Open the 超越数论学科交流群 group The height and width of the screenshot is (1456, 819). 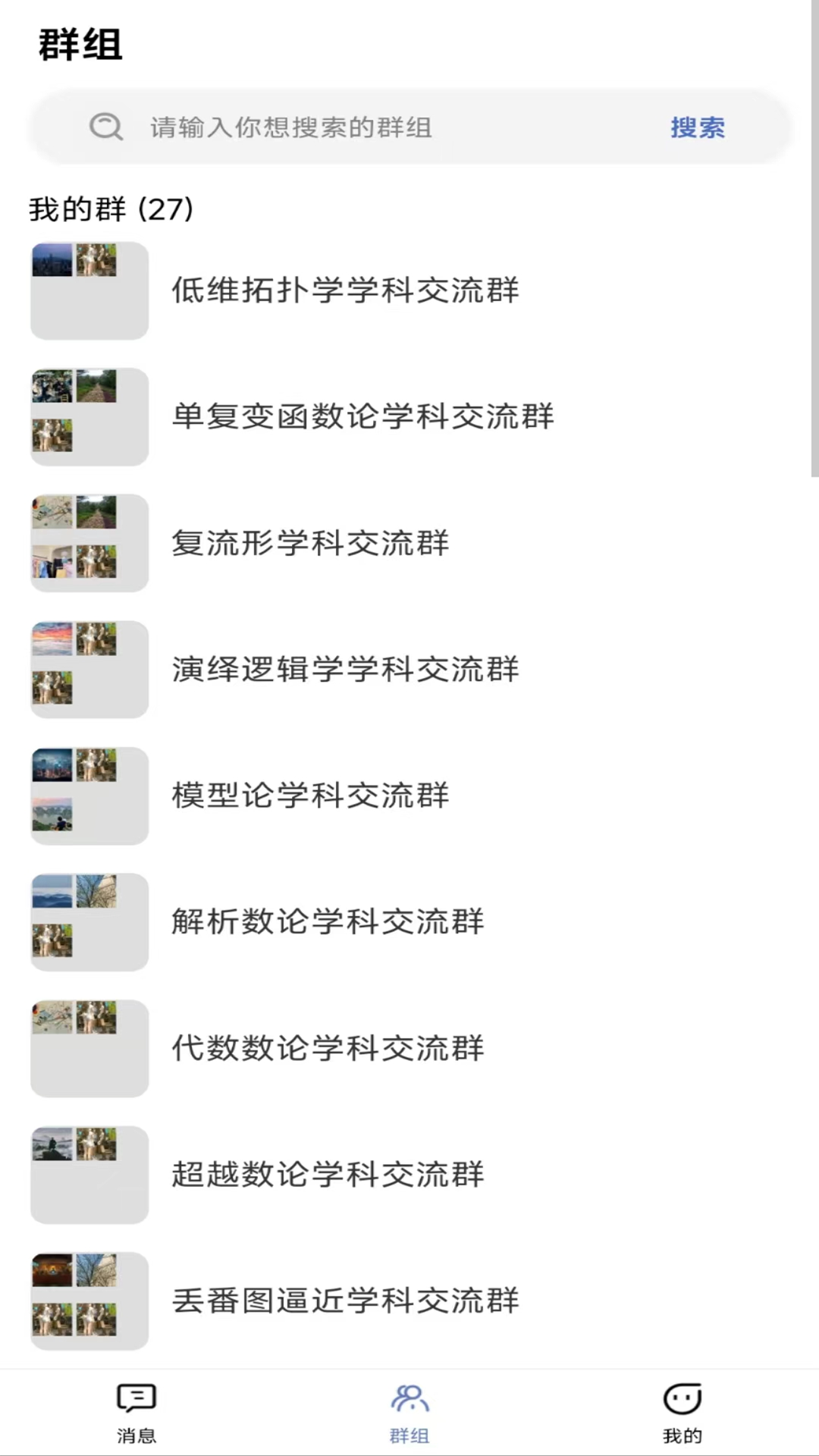[x=328, y=1174]
